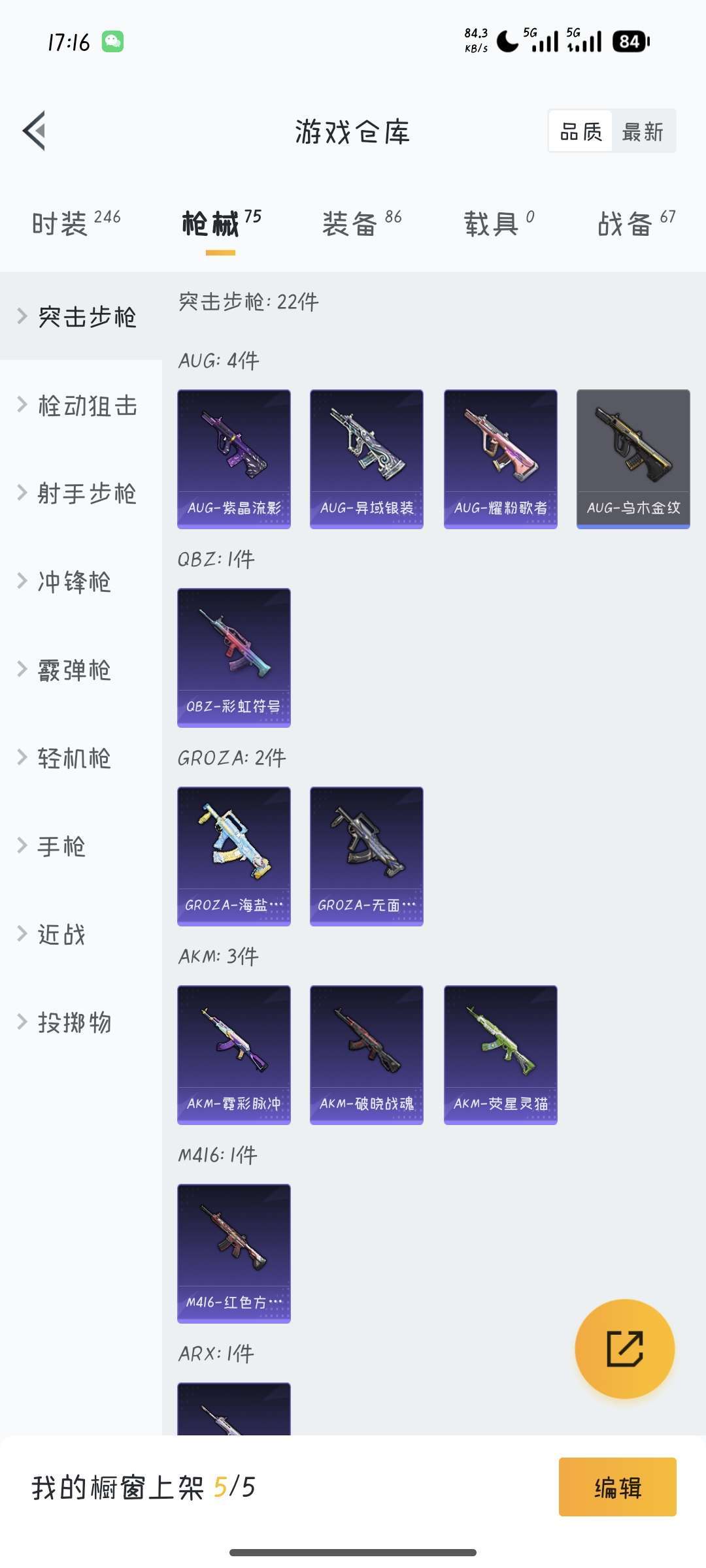Open the M416-红色方 weapon skin

(233, 1253)
